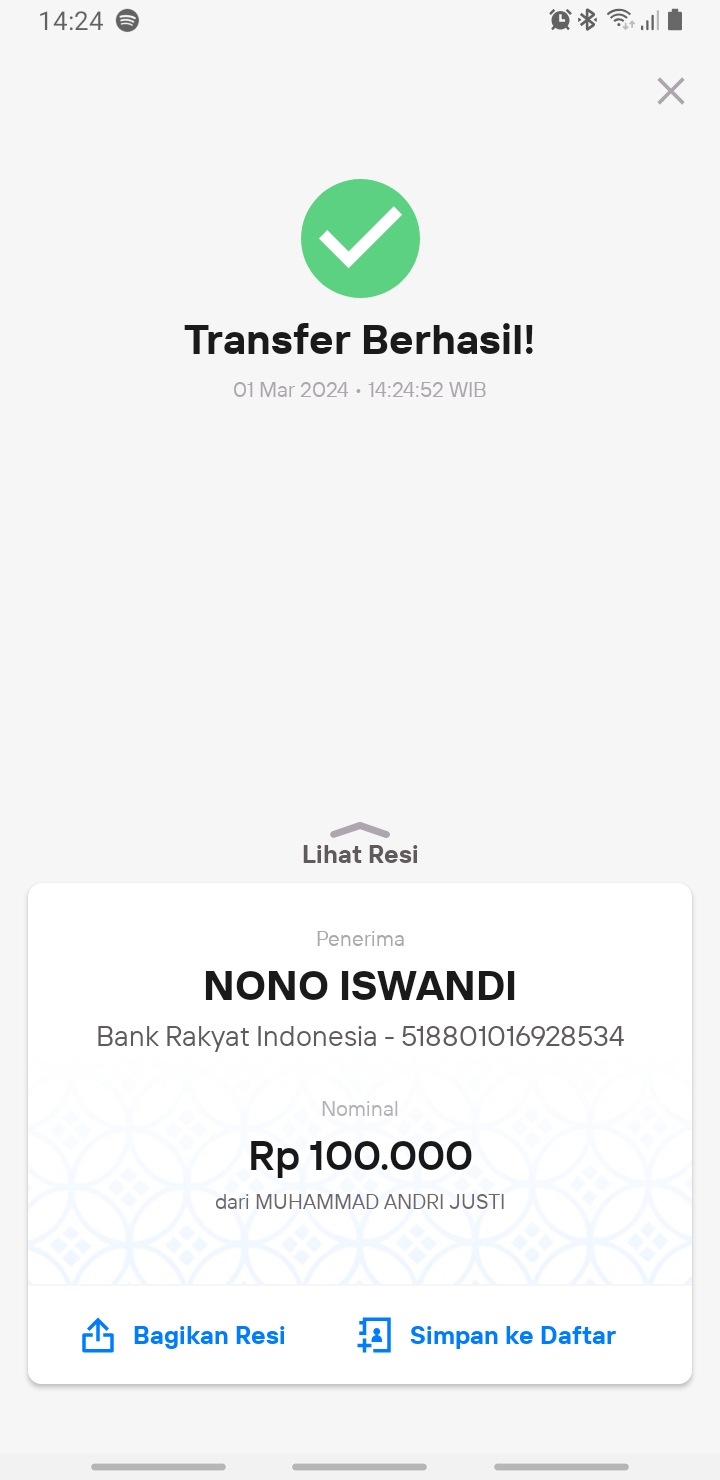Close the transfer success screen
This screenshot has height=1480, width=720.
[x=670, y=91]
